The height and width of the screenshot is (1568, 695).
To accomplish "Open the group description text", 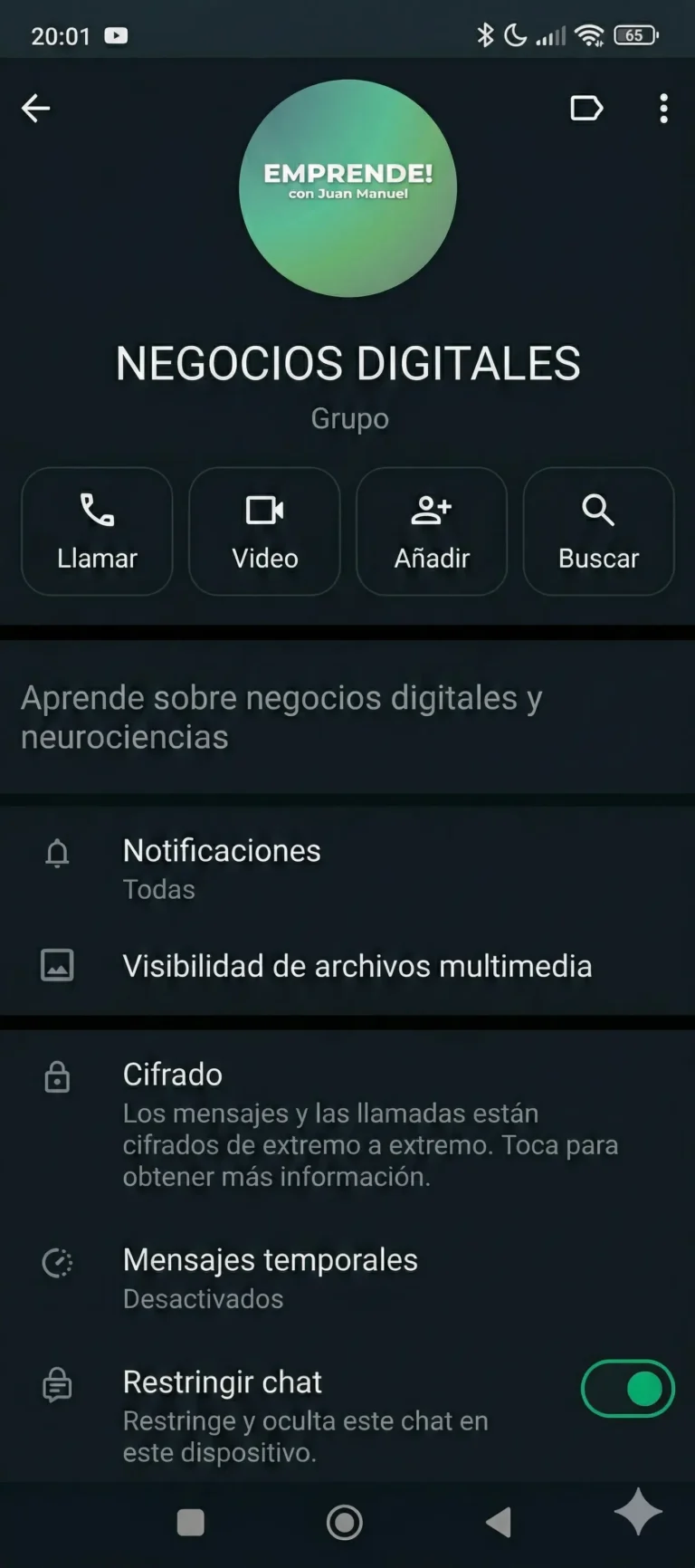I will coord(281,717).
